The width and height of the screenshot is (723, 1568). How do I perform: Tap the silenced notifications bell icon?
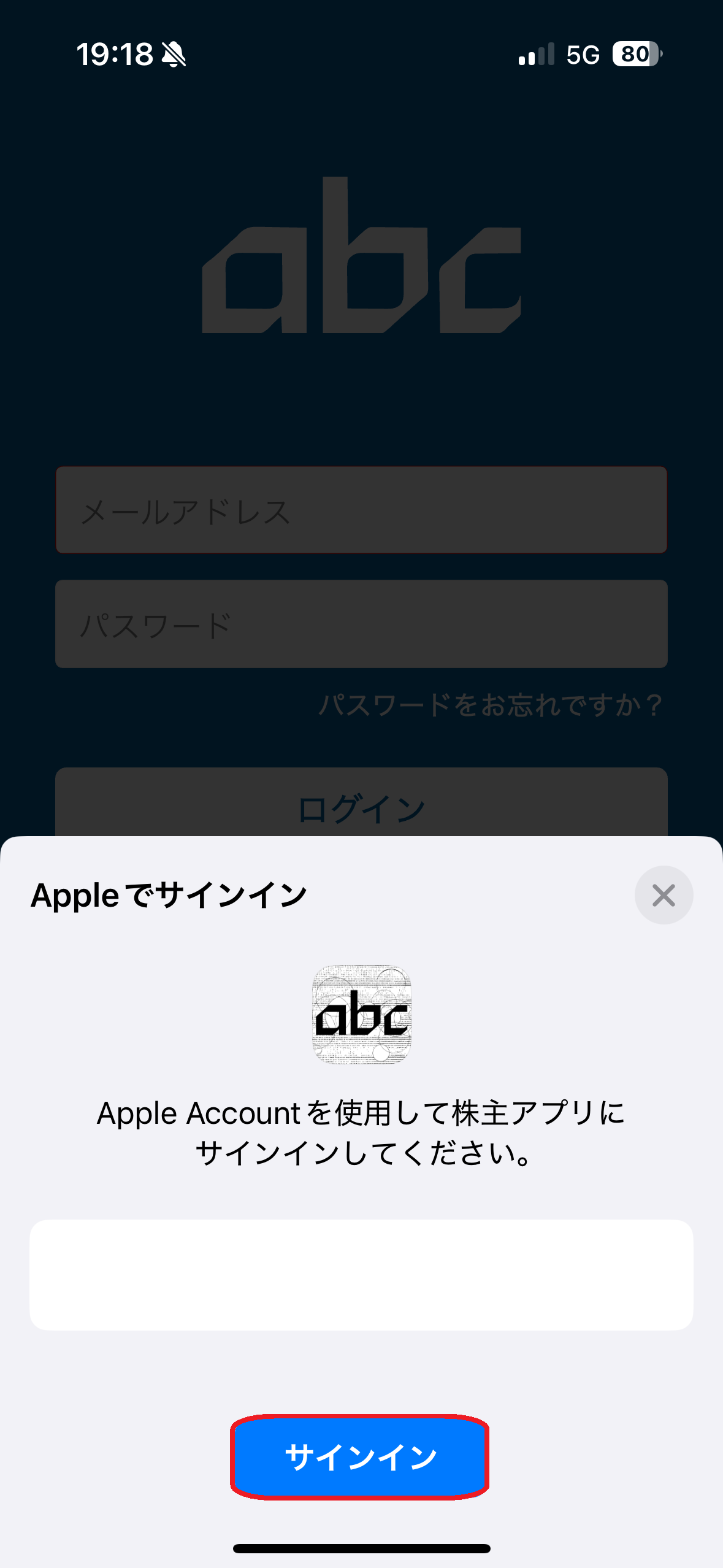[x=174, y=55]
